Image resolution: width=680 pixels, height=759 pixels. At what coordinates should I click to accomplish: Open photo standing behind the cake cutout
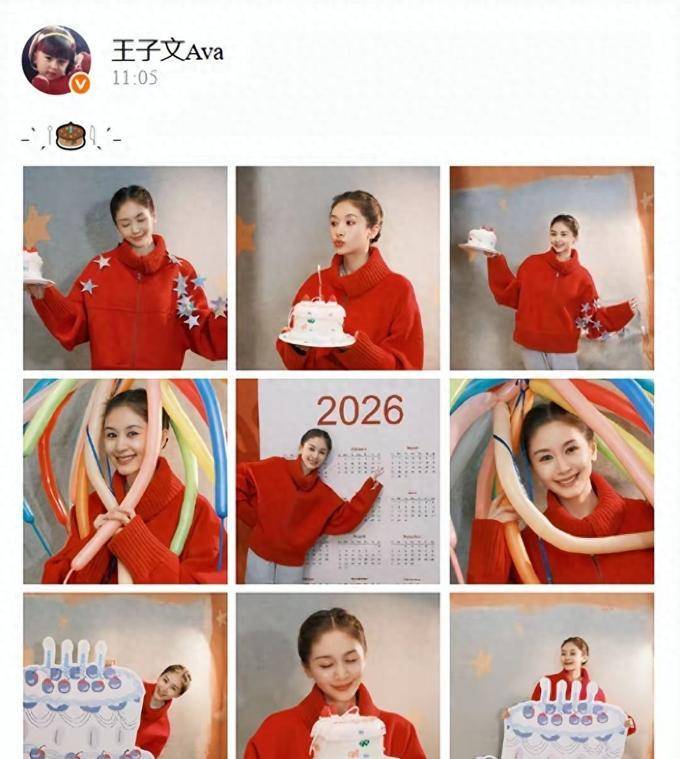[x=551, y=676]
